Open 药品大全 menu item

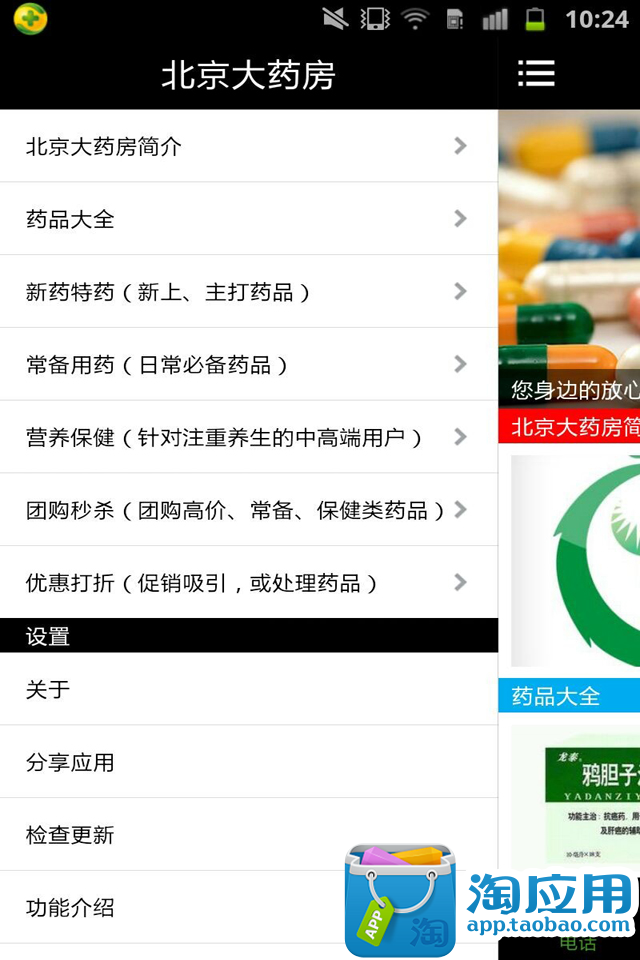point(248,219)
